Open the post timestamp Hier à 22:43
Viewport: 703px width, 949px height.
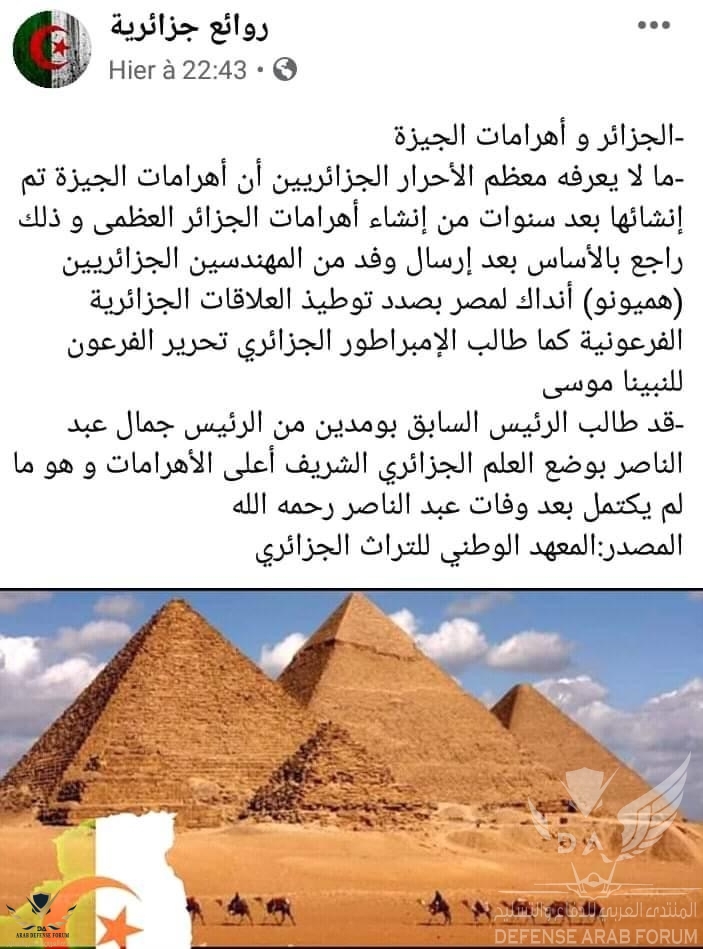pyautogui.click(x=178, y=70)
